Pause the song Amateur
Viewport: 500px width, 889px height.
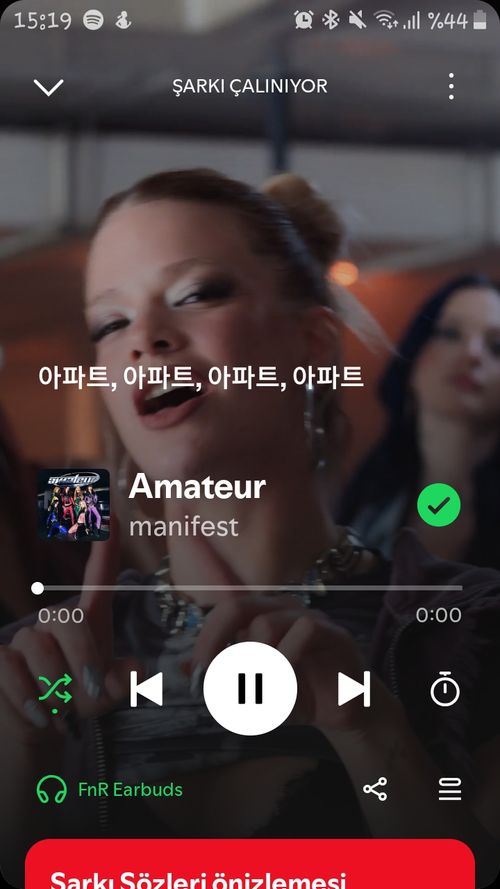(250, 688)
